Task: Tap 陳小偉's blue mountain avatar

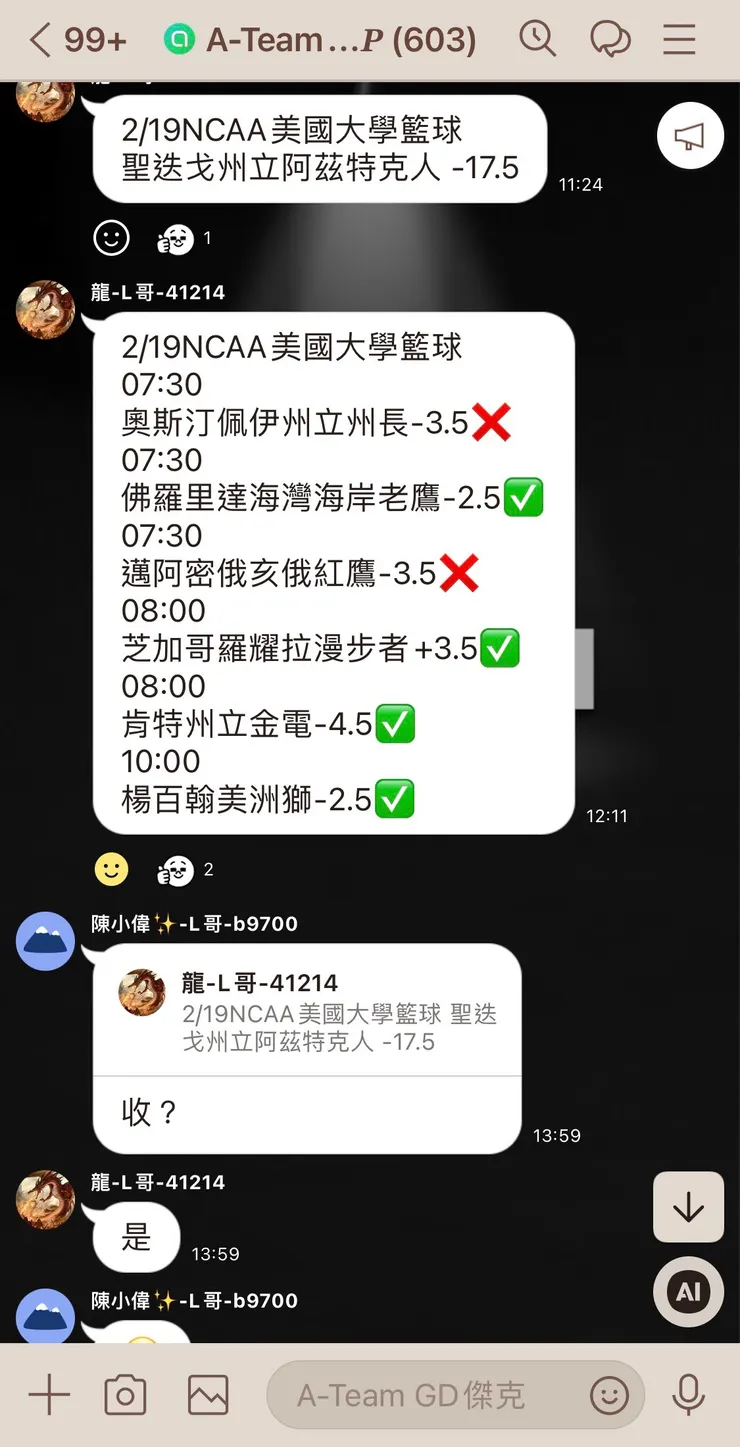Action: coord(44,941)
